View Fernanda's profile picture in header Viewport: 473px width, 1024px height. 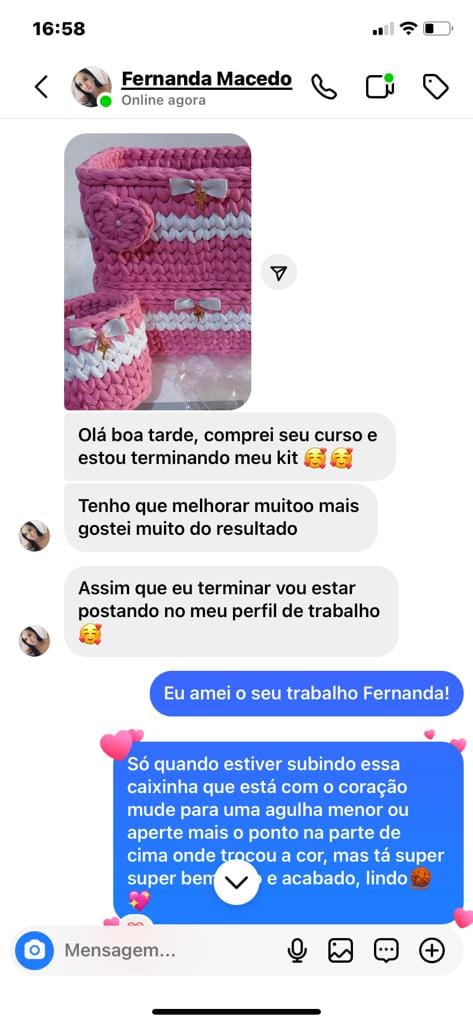[x=91, y=87]
